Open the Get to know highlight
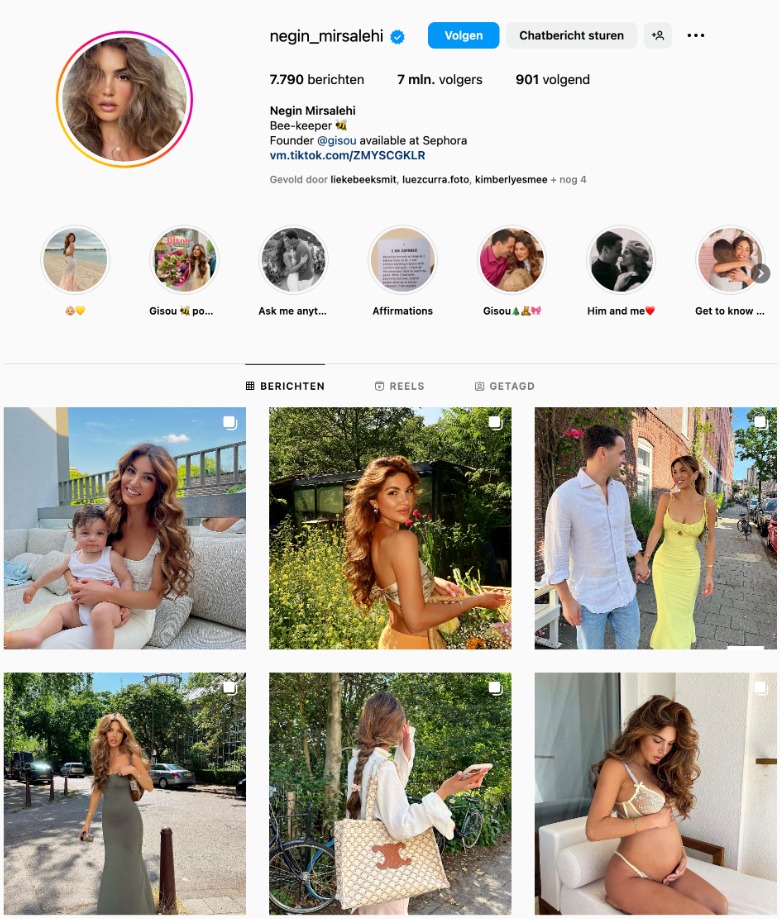Image resolution: width=780 pixels, height=919 pixels. [729, 260]
